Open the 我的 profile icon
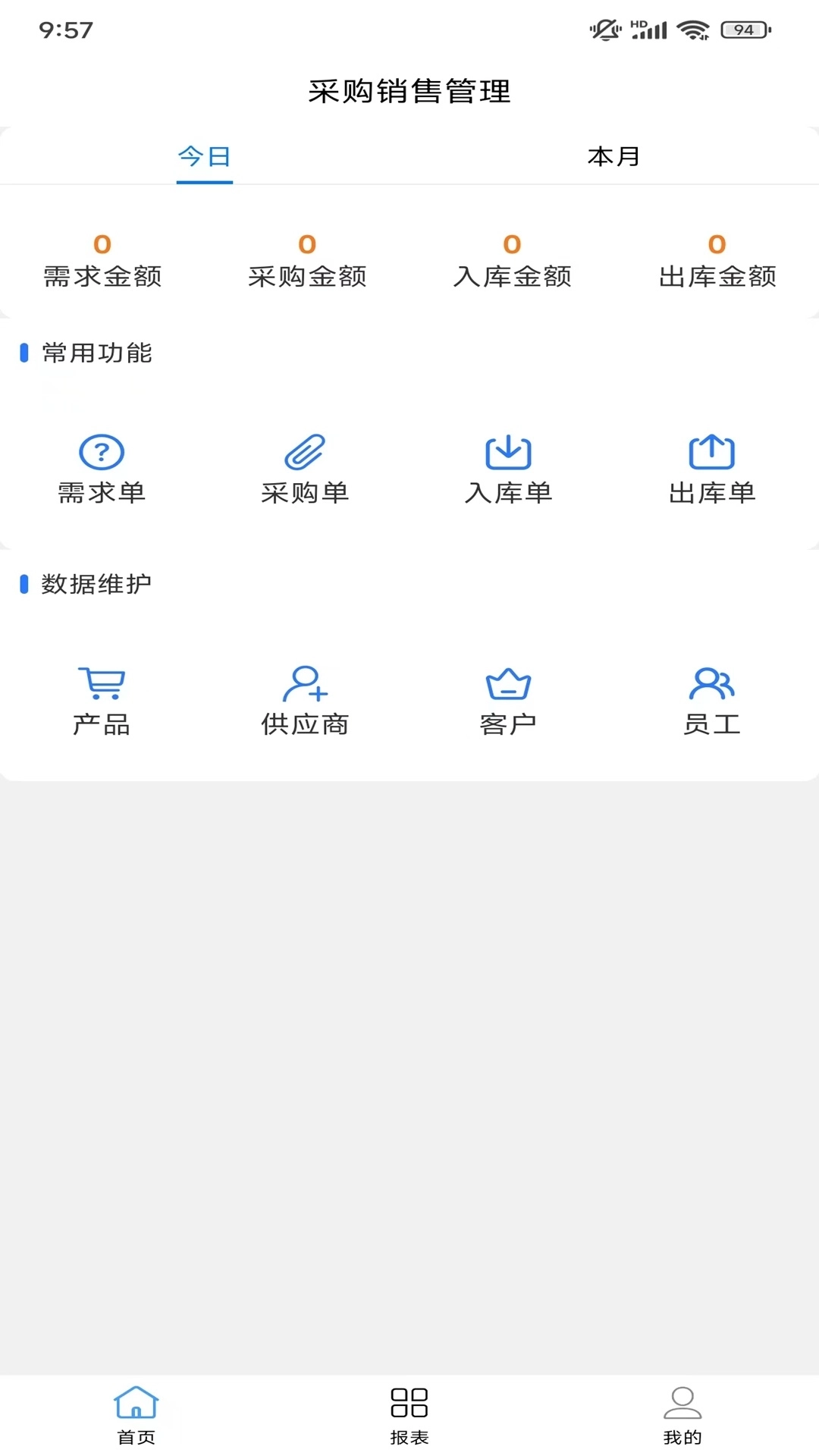The height and width of the screenshot is (1456, 819). (682, 1407)
